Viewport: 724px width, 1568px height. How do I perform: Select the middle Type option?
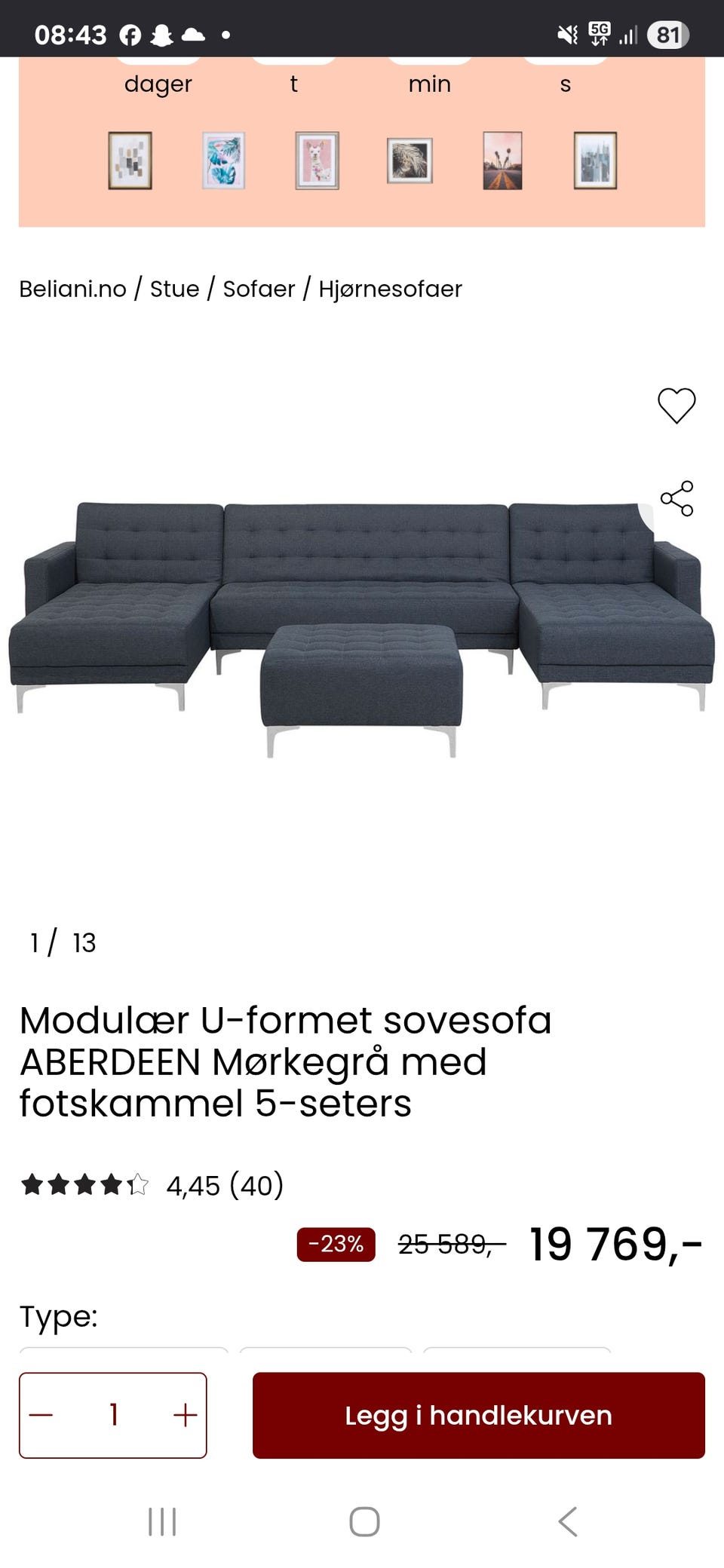(x=324, y=1349)
